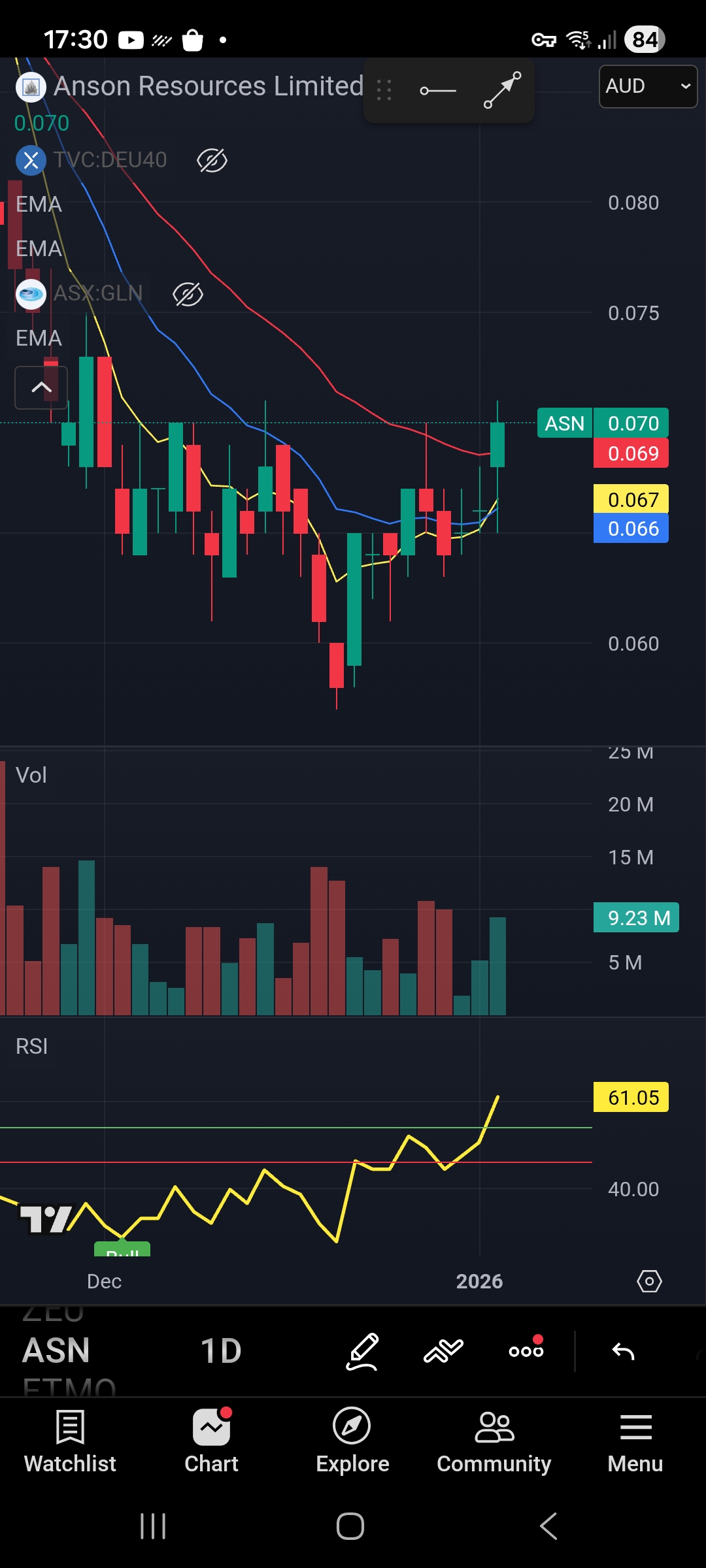Toggle visibility of TVC:DEU40 symbol
This screenshot has width=706, height=1568.
click(212, 160)
